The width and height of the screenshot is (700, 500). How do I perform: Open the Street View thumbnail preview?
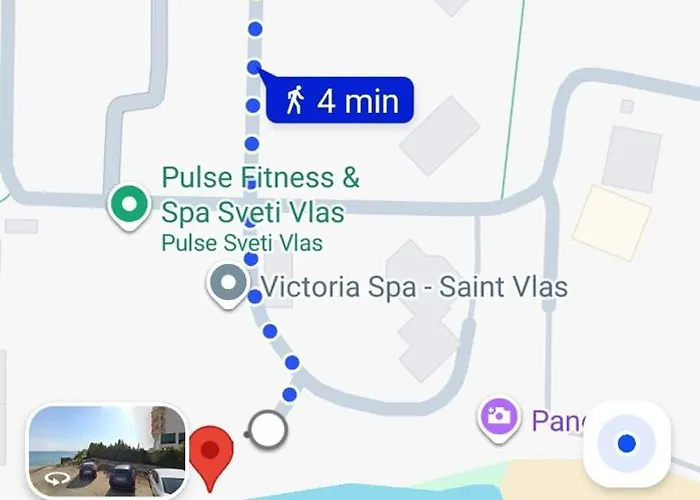[x=106, y=452]
